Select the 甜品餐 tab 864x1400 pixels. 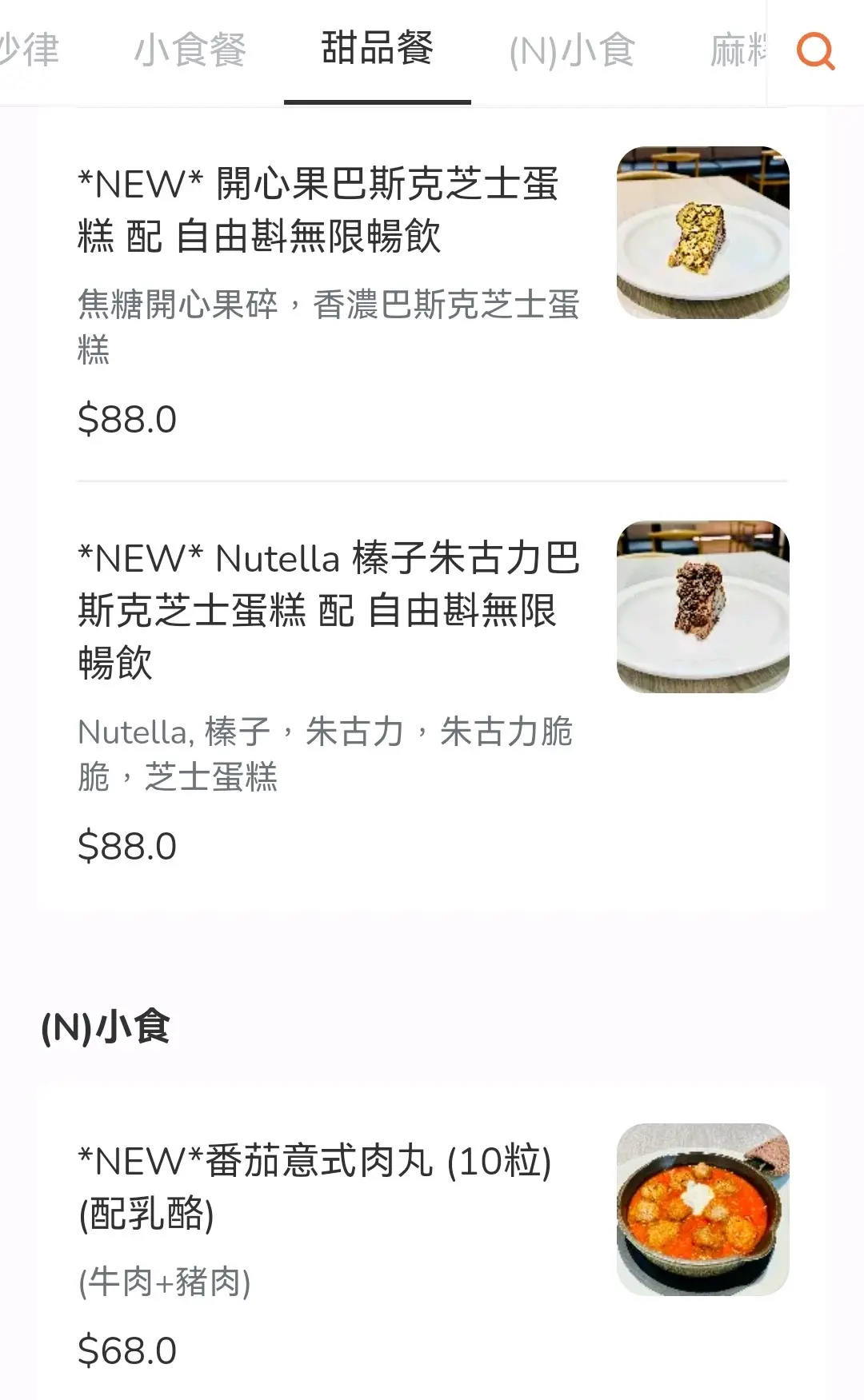tap(377, 49)
